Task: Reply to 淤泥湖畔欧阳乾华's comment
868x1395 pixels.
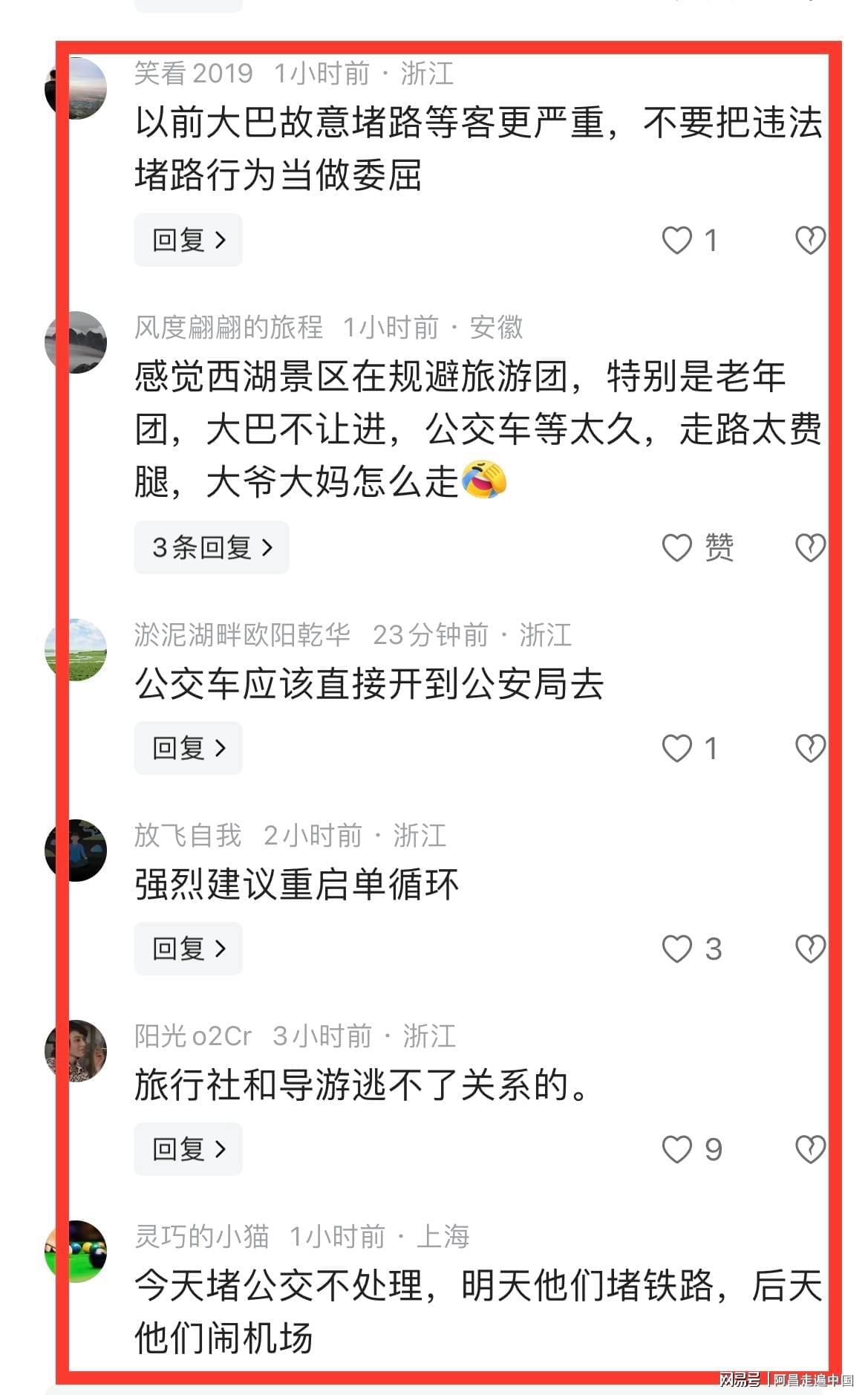Action: (x=188, y=748)
